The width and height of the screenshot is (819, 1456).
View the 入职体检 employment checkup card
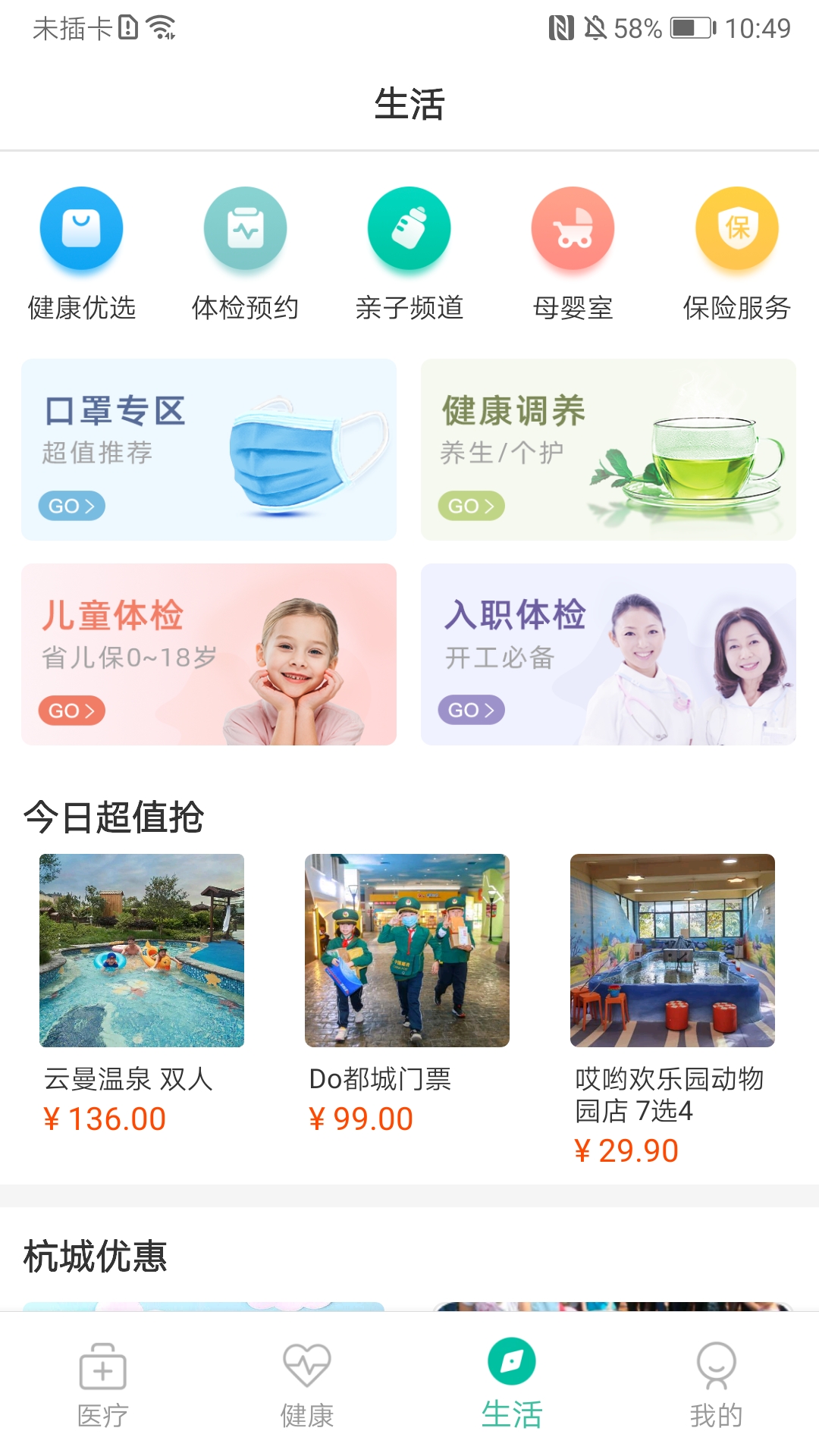[x=608, y=654]
